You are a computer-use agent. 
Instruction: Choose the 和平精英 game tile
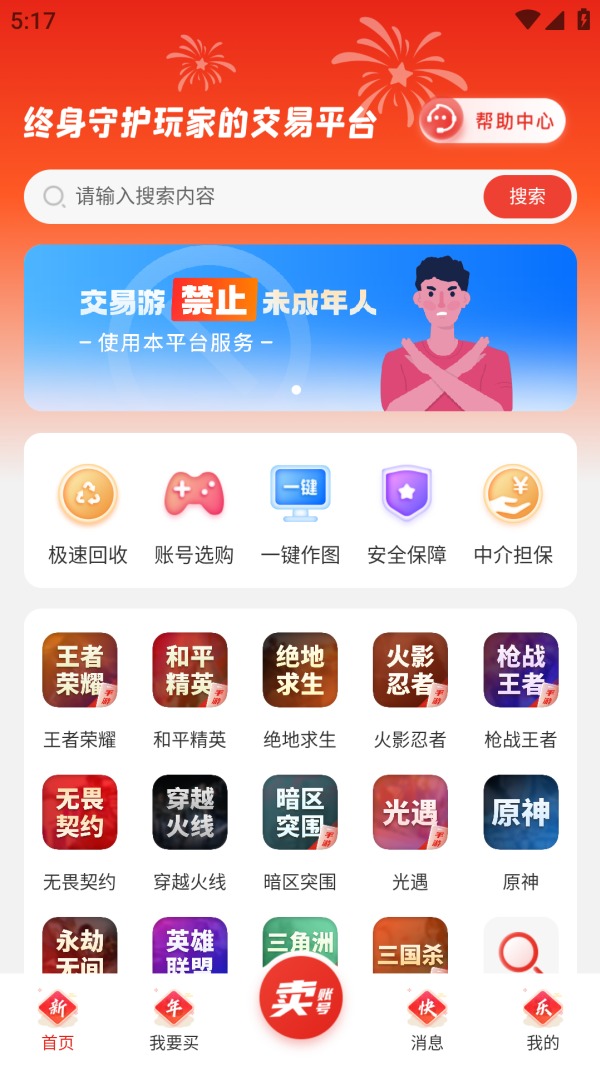tap(190, 689)
